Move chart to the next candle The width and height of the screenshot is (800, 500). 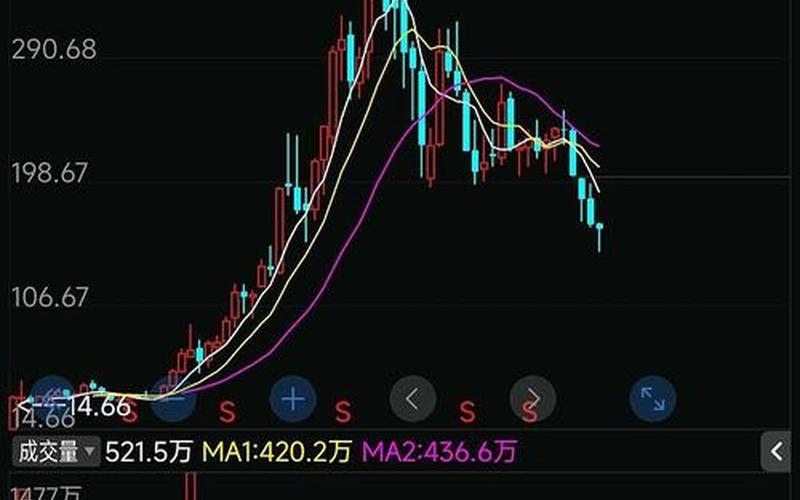(x=533, y=400)
